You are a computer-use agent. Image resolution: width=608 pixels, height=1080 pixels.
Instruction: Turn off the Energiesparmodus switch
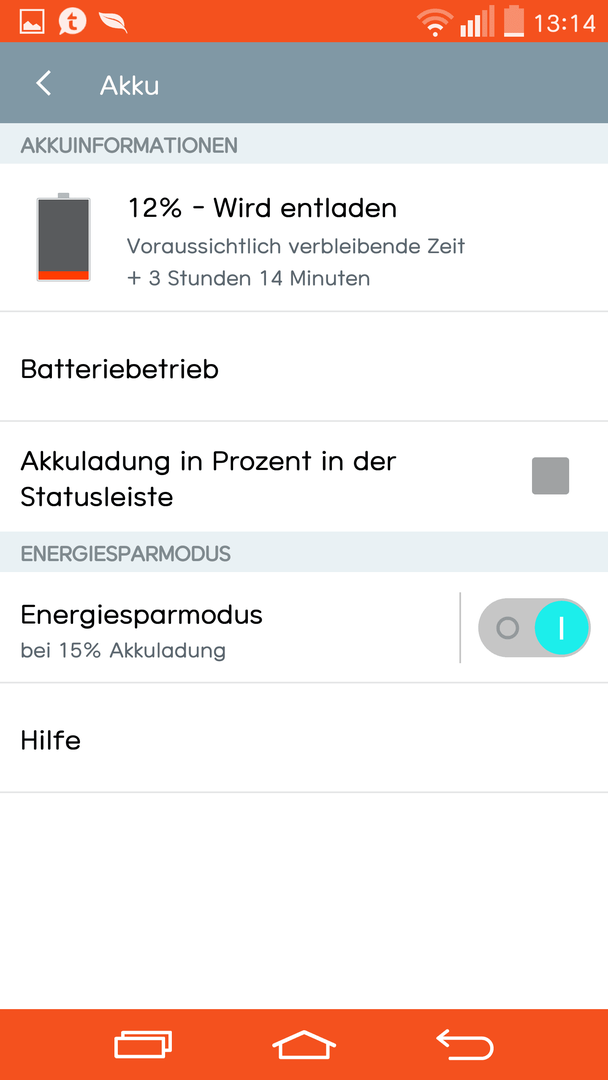point(534,627)
